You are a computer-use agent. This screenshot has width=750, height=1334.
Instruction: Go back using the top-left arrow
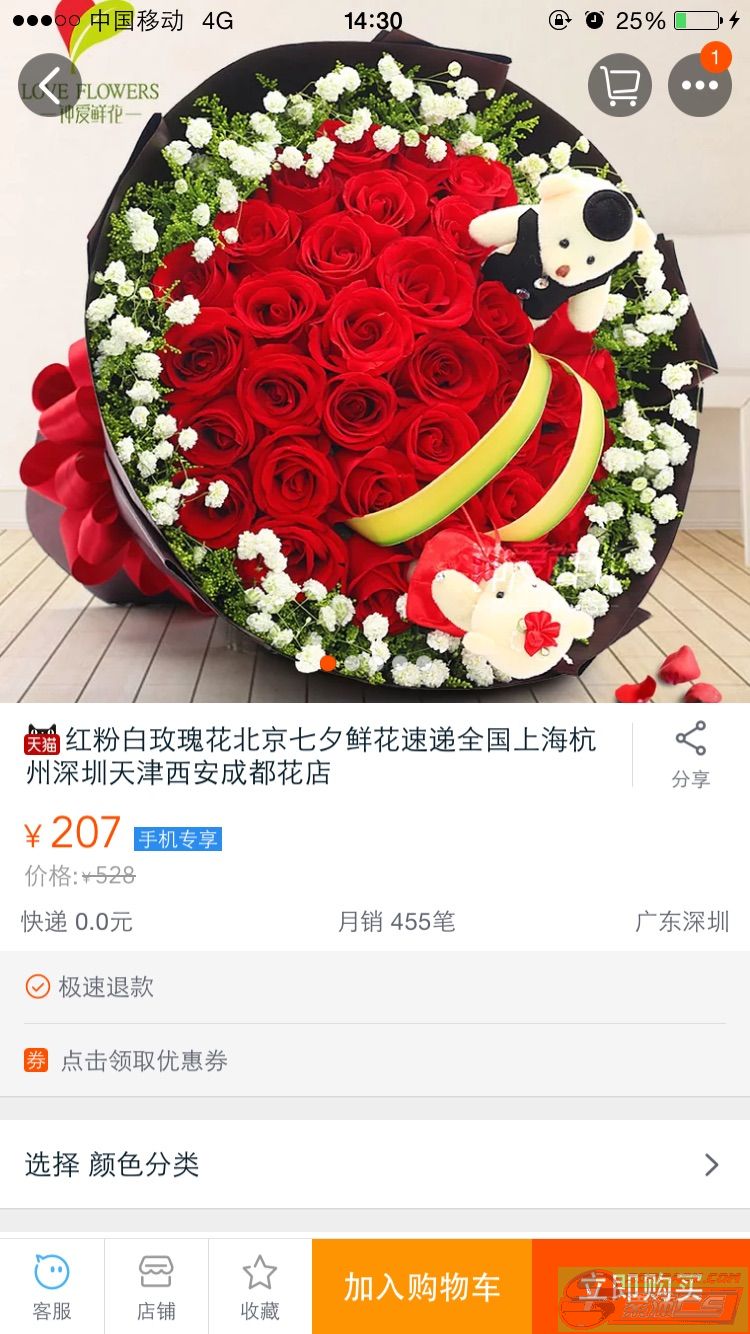coord(50,85)
